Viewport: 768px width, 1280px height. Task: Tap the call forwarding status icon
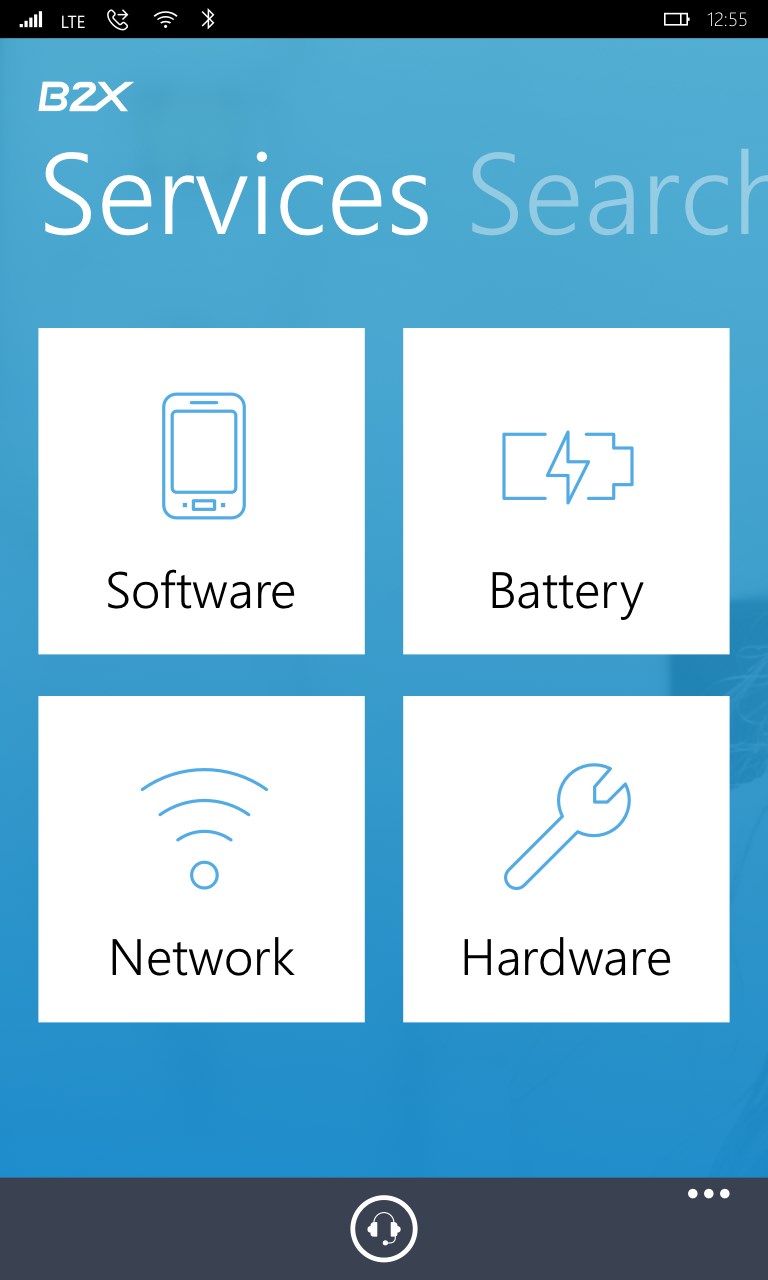116,18
